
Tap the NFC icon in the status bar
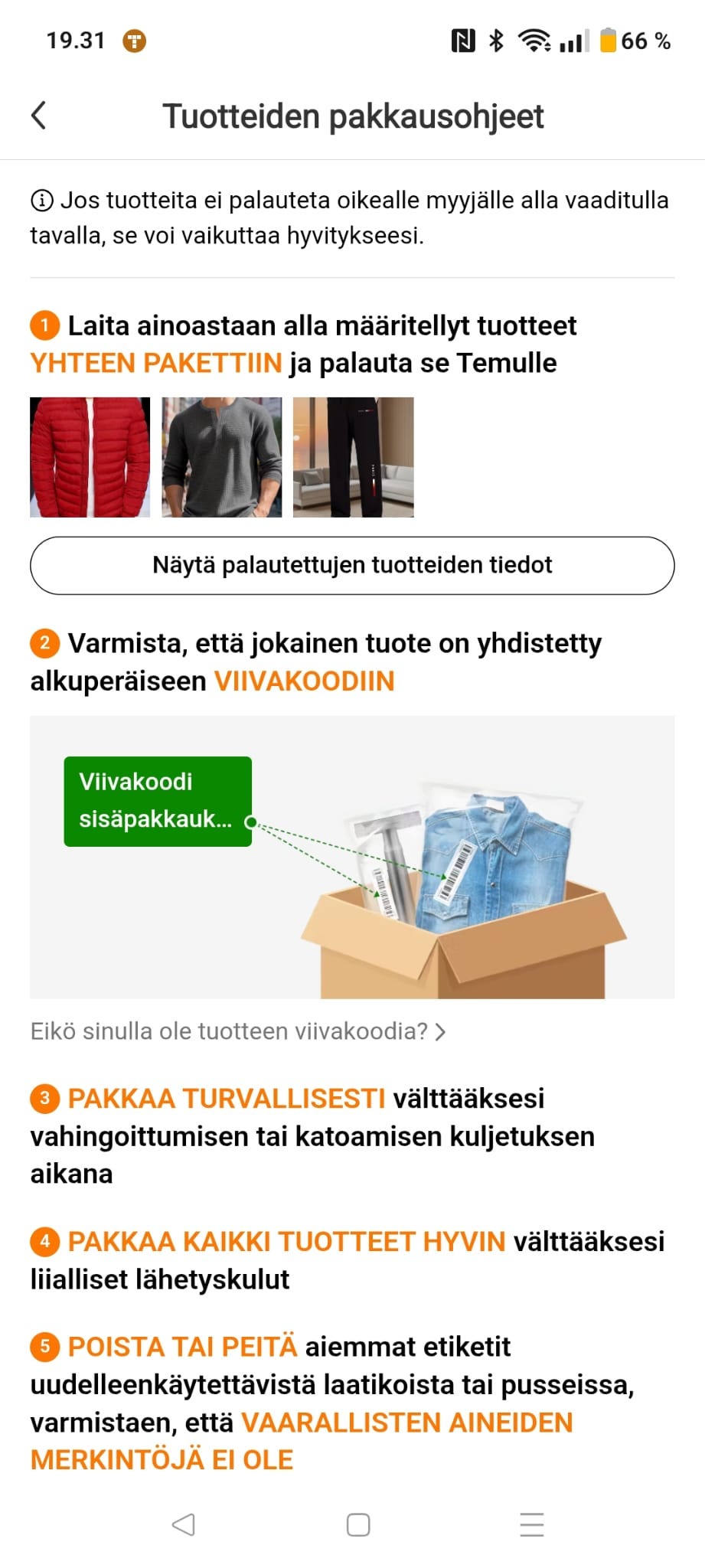point(462,42)
